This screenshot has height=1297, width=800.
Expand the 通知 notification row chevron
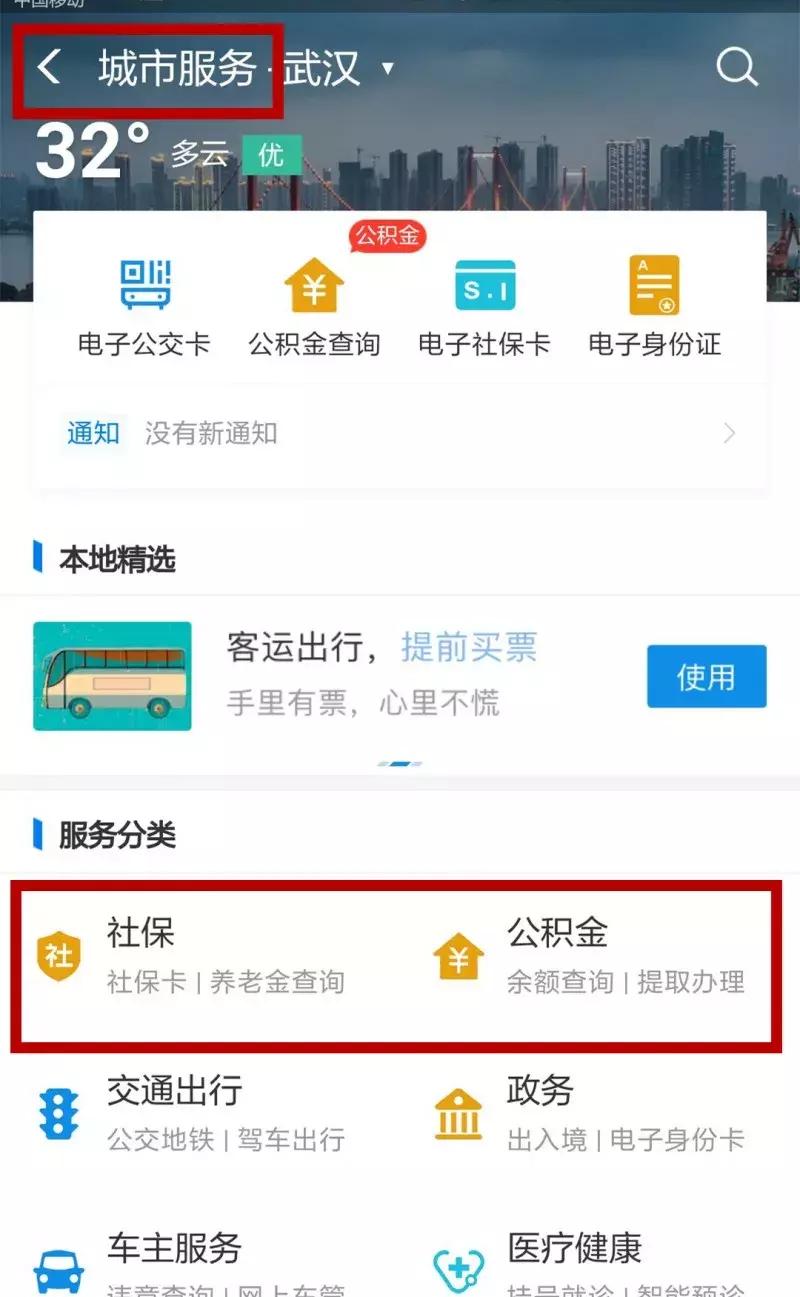pos(729,433)
